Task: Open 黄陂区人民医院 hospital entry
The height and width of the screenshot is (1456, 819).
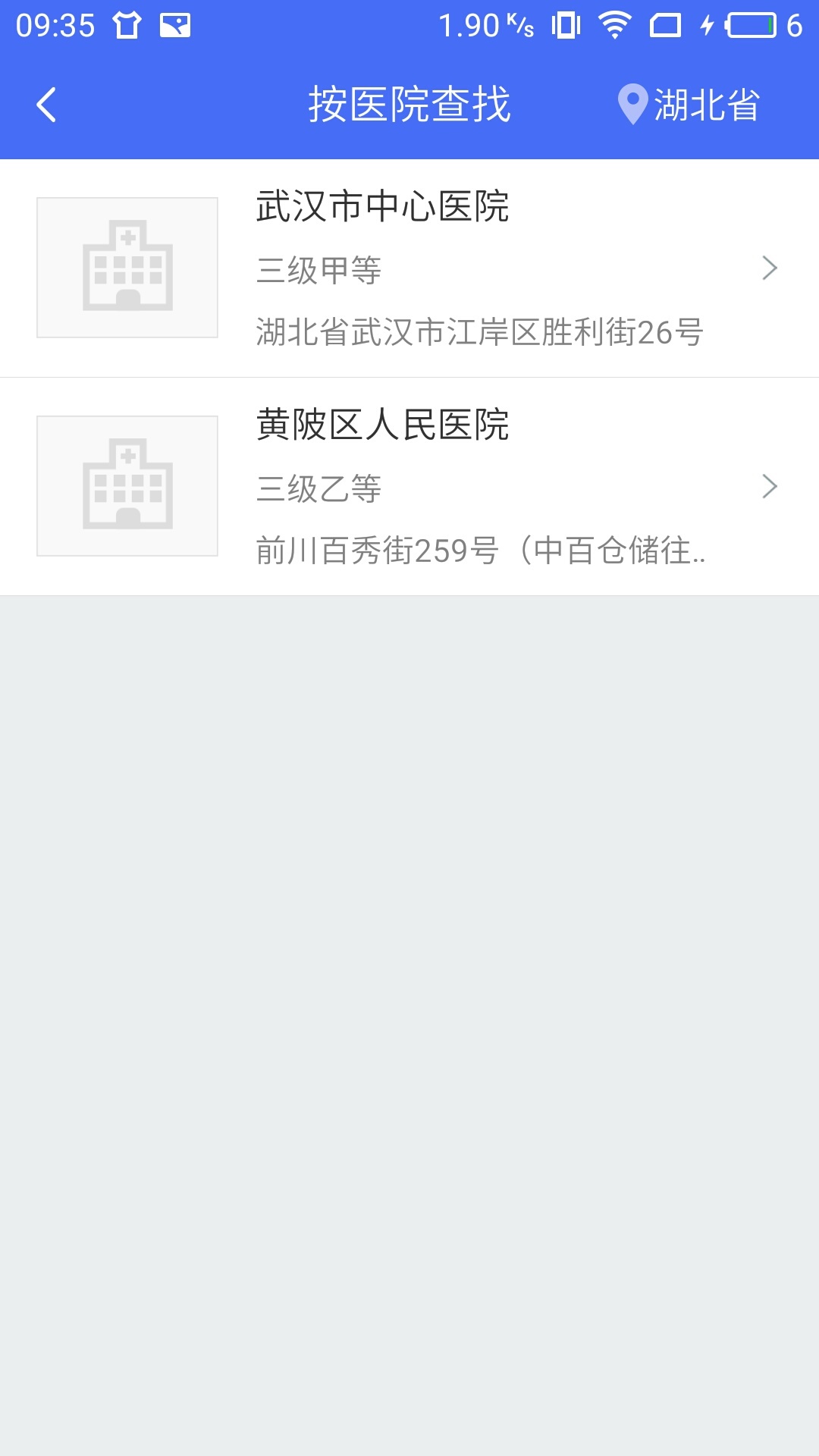Action: 409,486
